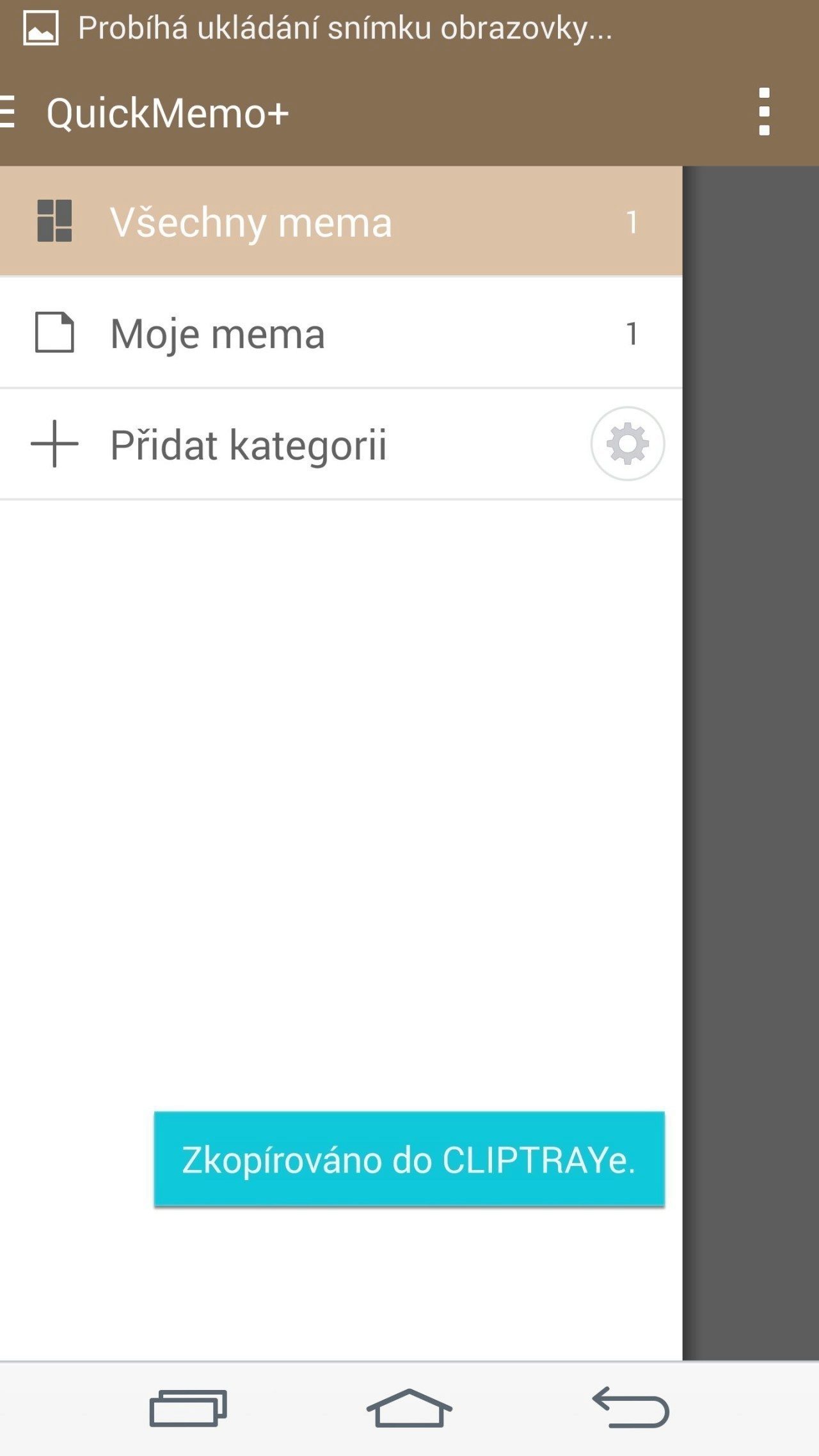Go to the home screen
This screenshot has height=1456, width=819.
pos(409,1407)
